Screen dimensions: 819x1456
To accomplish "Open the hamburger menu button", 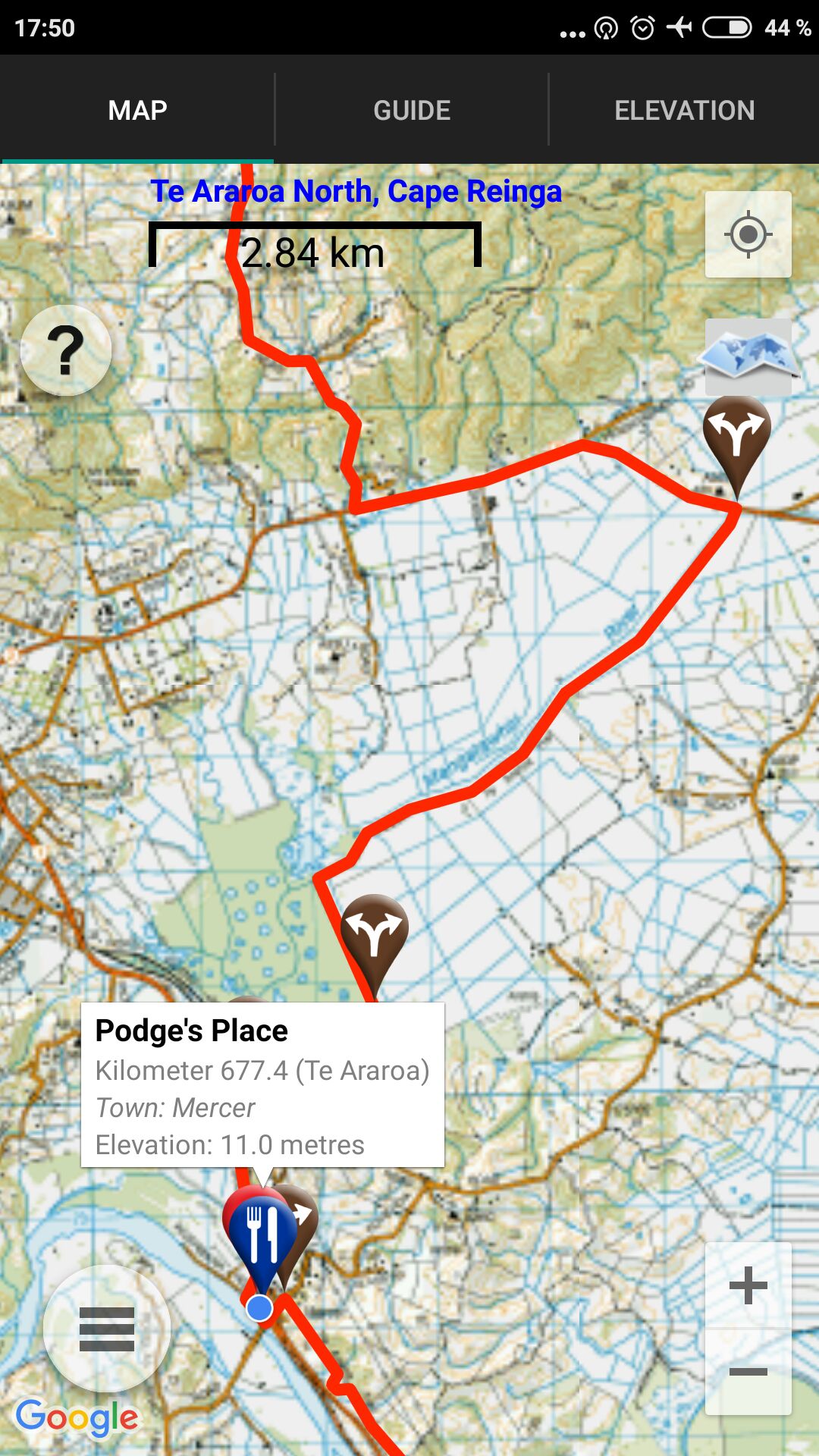I will [x=107, y=1329].
